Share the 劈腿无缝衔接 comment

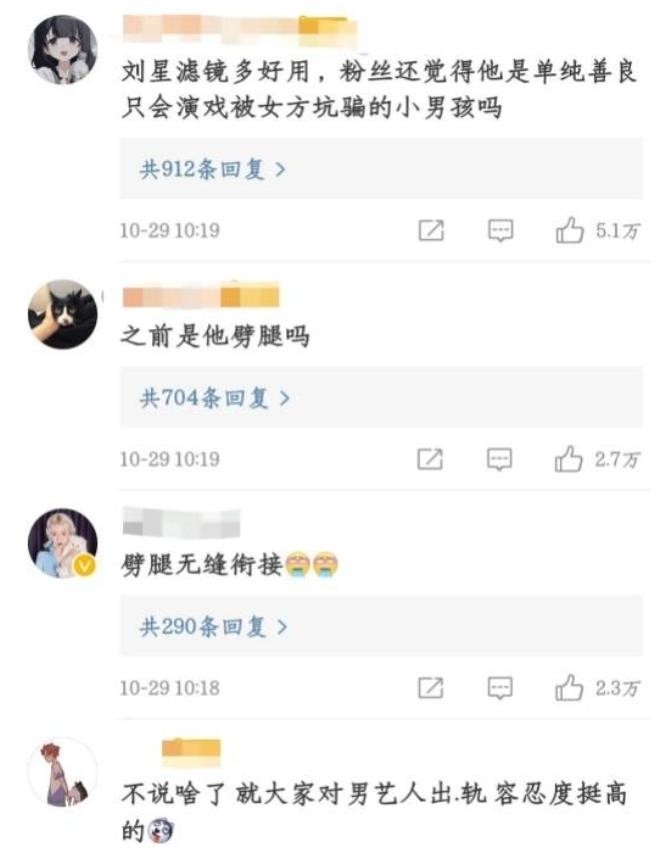tap(430, 688)
